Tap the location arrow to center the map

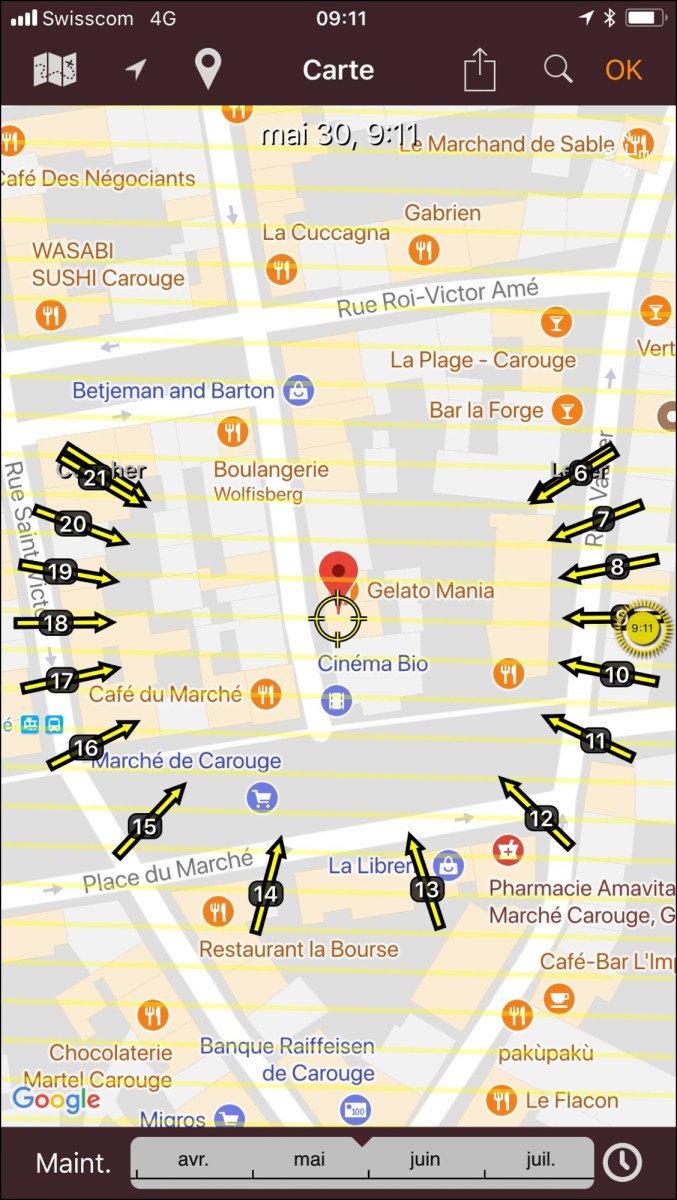click(x=135, y=69)
